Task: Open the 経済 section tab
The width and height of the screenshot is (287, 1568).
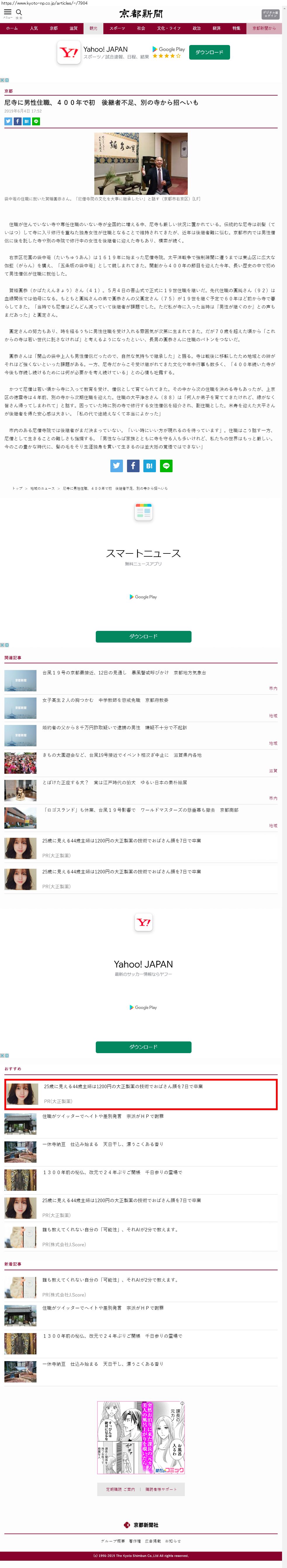Action: pyautogui.click(x=216, y=29)
